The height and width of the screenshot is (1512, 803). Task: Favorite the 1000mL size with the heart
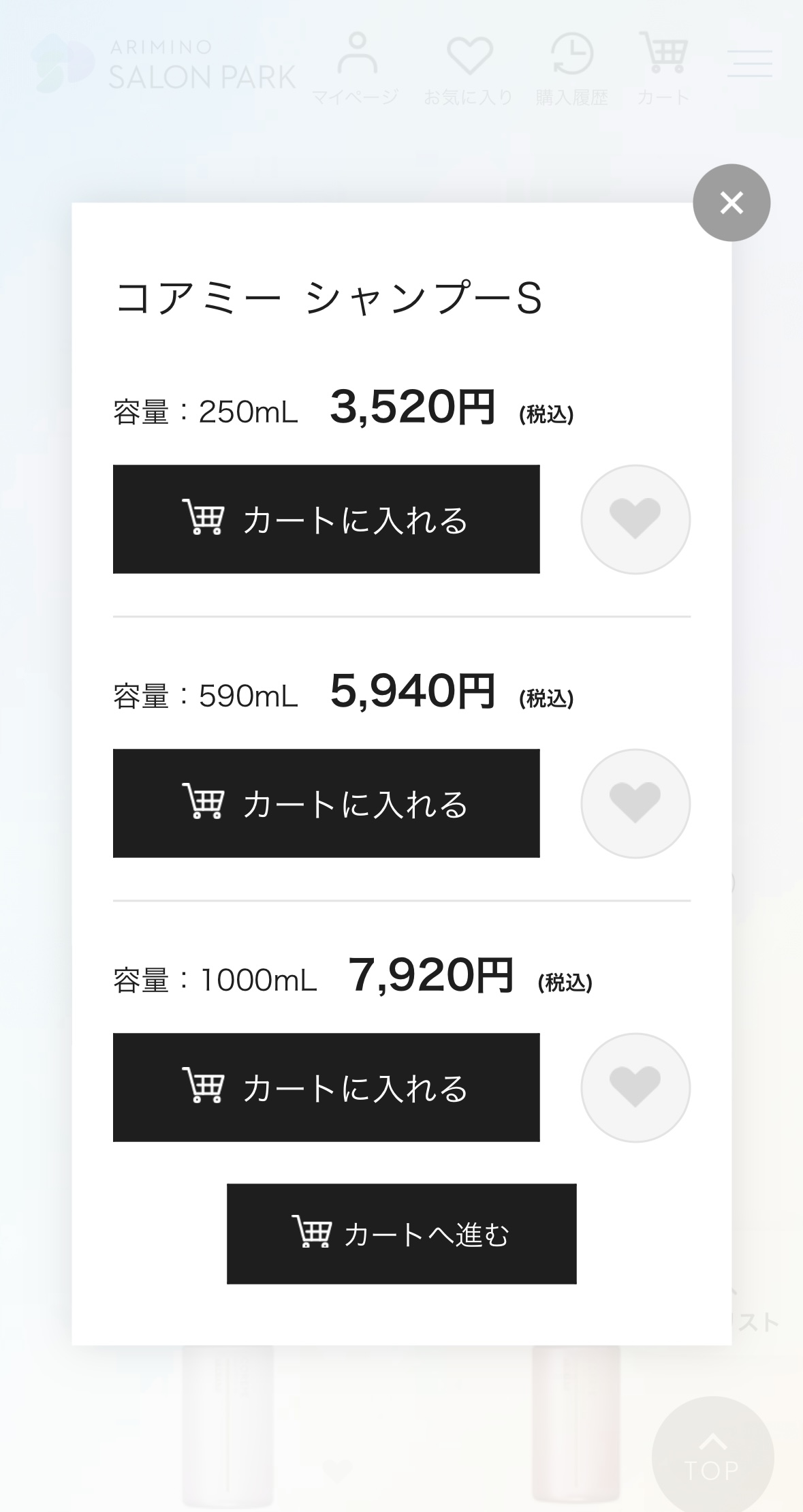635,1087
